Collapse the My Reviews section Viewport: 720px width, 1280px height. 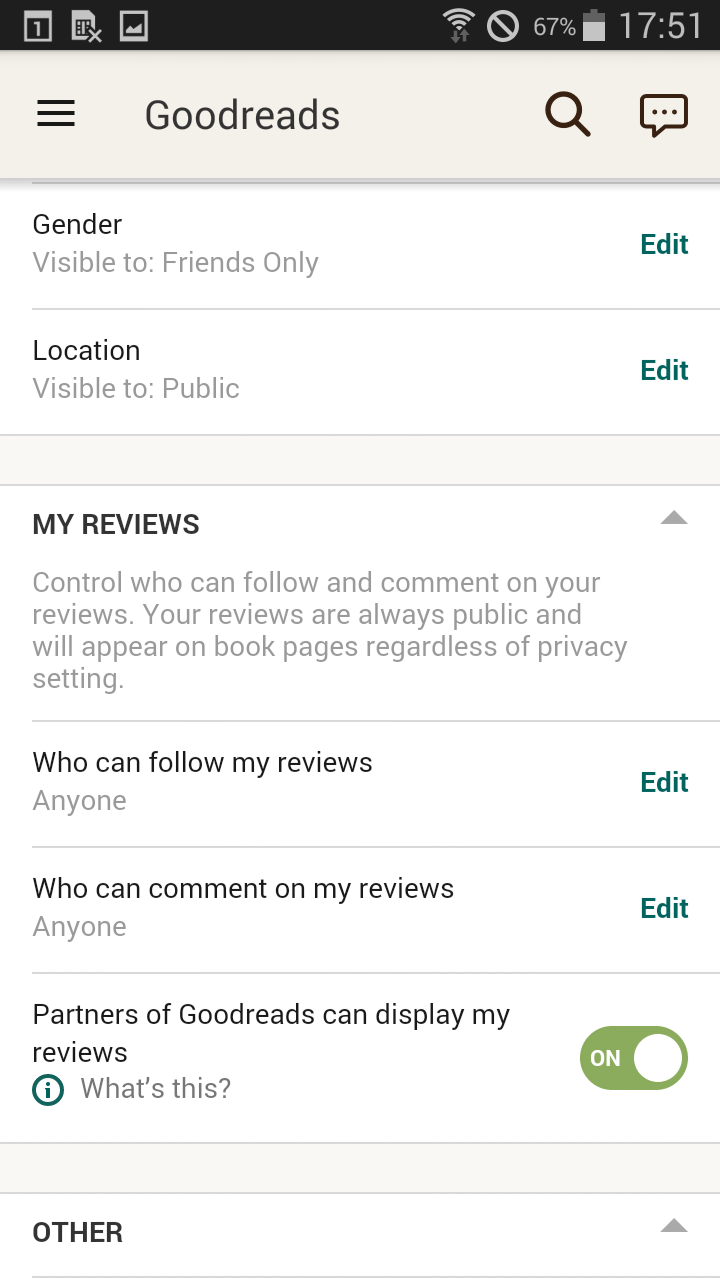(x=674, y=518)
